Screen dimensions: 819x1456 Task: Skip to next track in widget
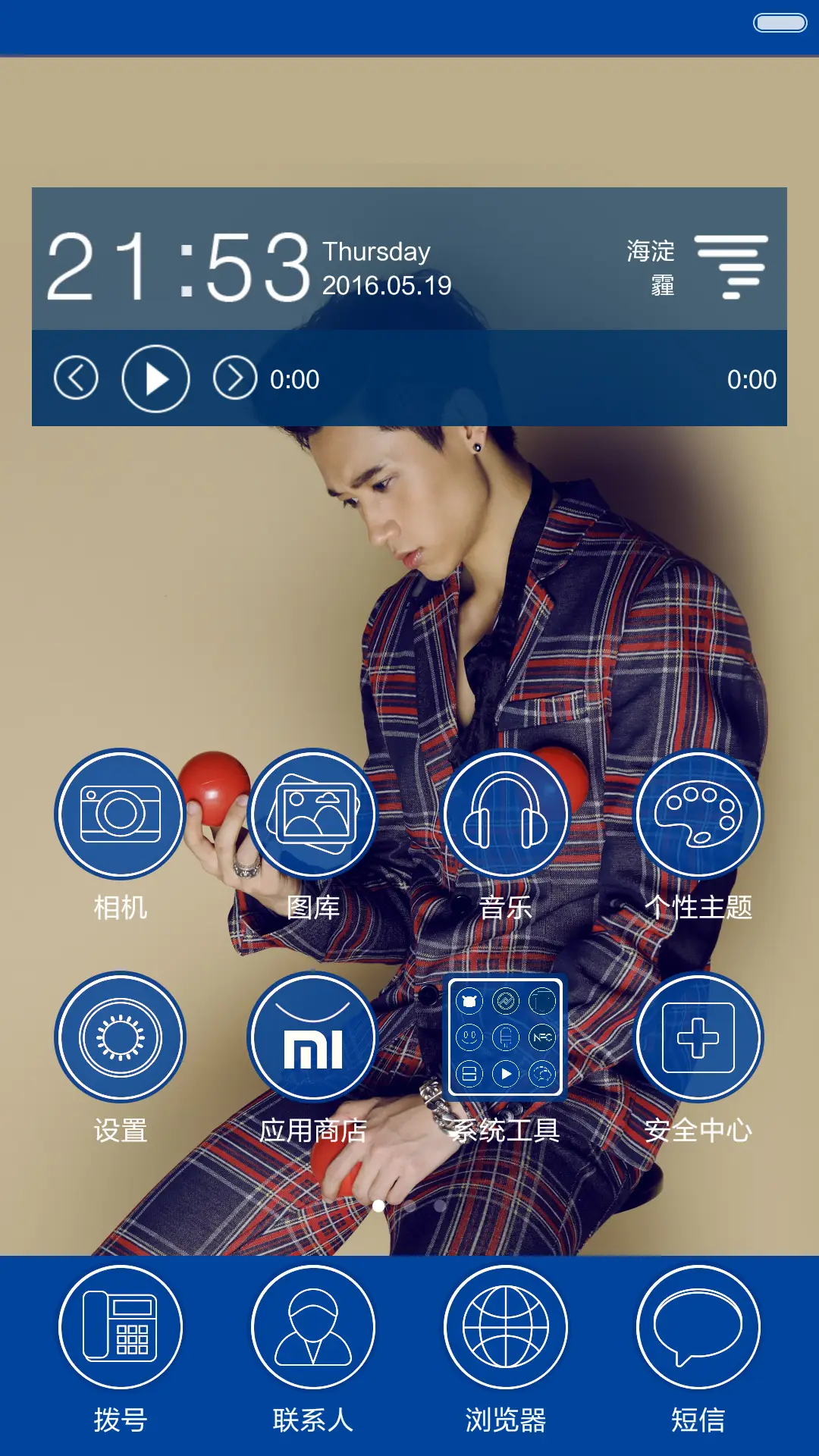pyautogui.click(x=235, y=378)
